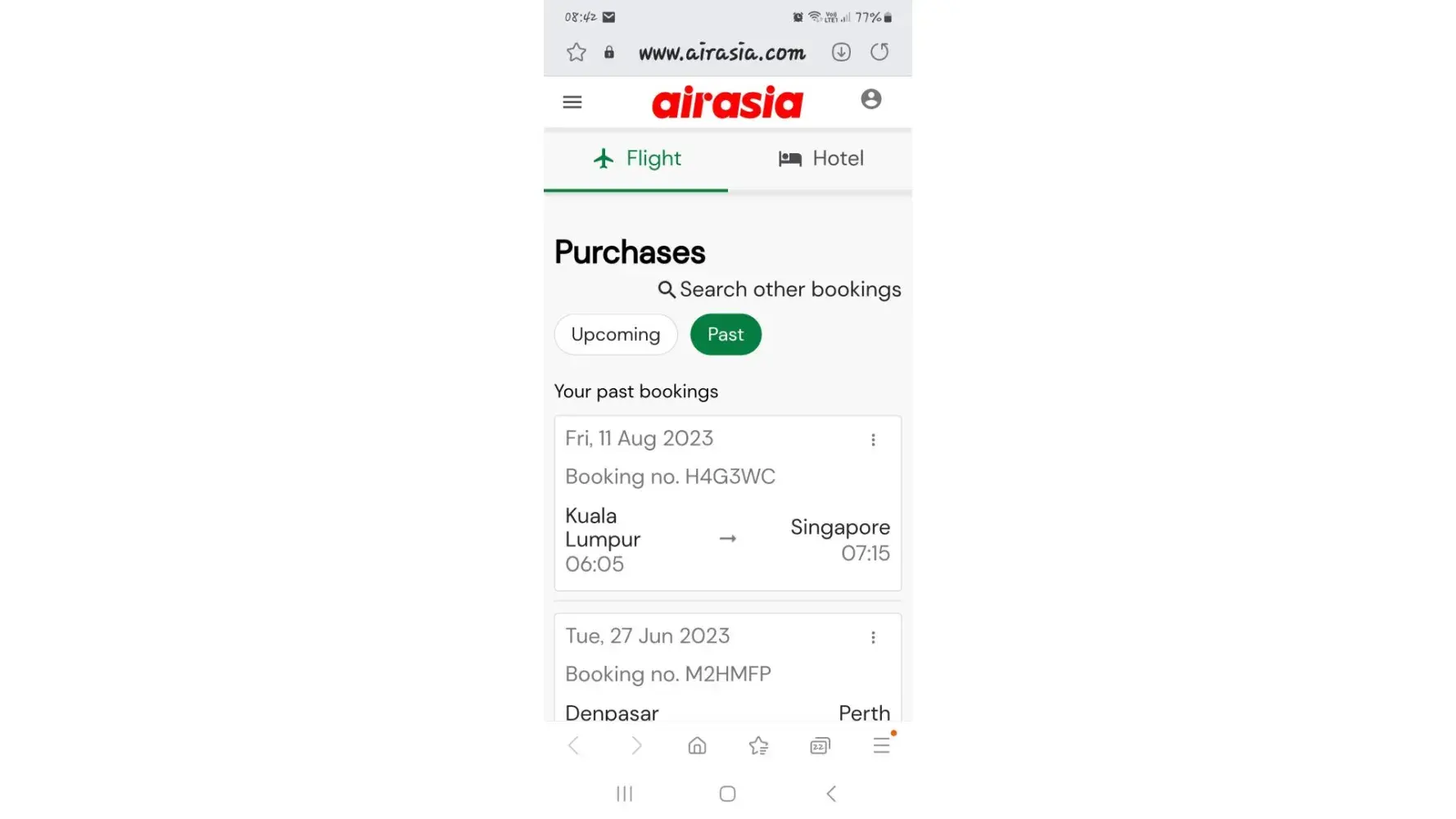Screen dimensions: 1456x819
Task: Tap the system back button
Action: point(831,794)
